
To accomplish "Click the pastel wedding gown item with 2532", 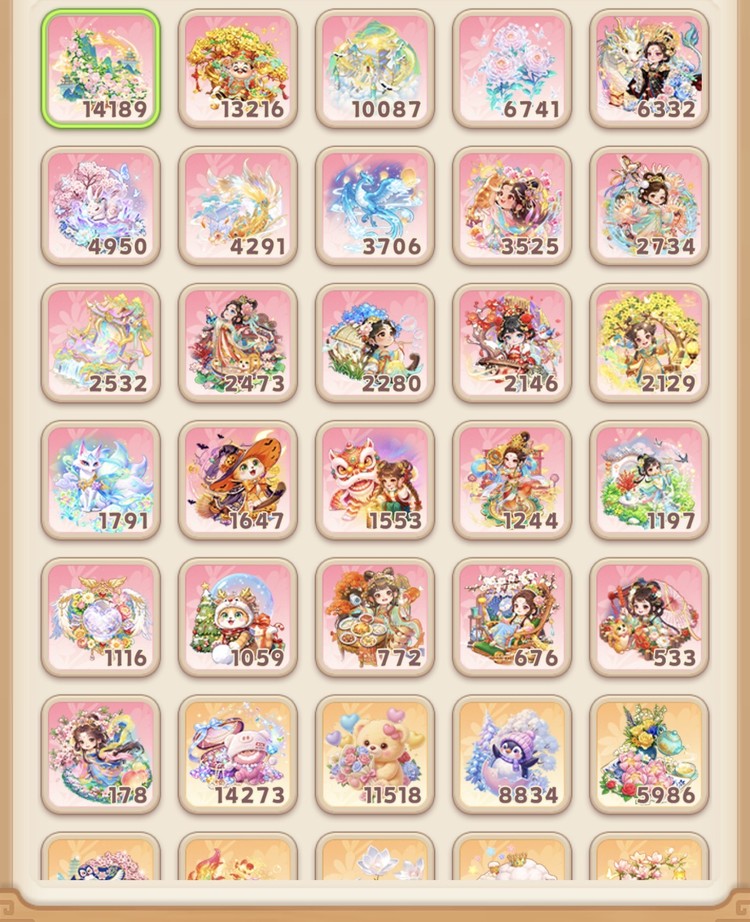I will [x=100, y=340].
